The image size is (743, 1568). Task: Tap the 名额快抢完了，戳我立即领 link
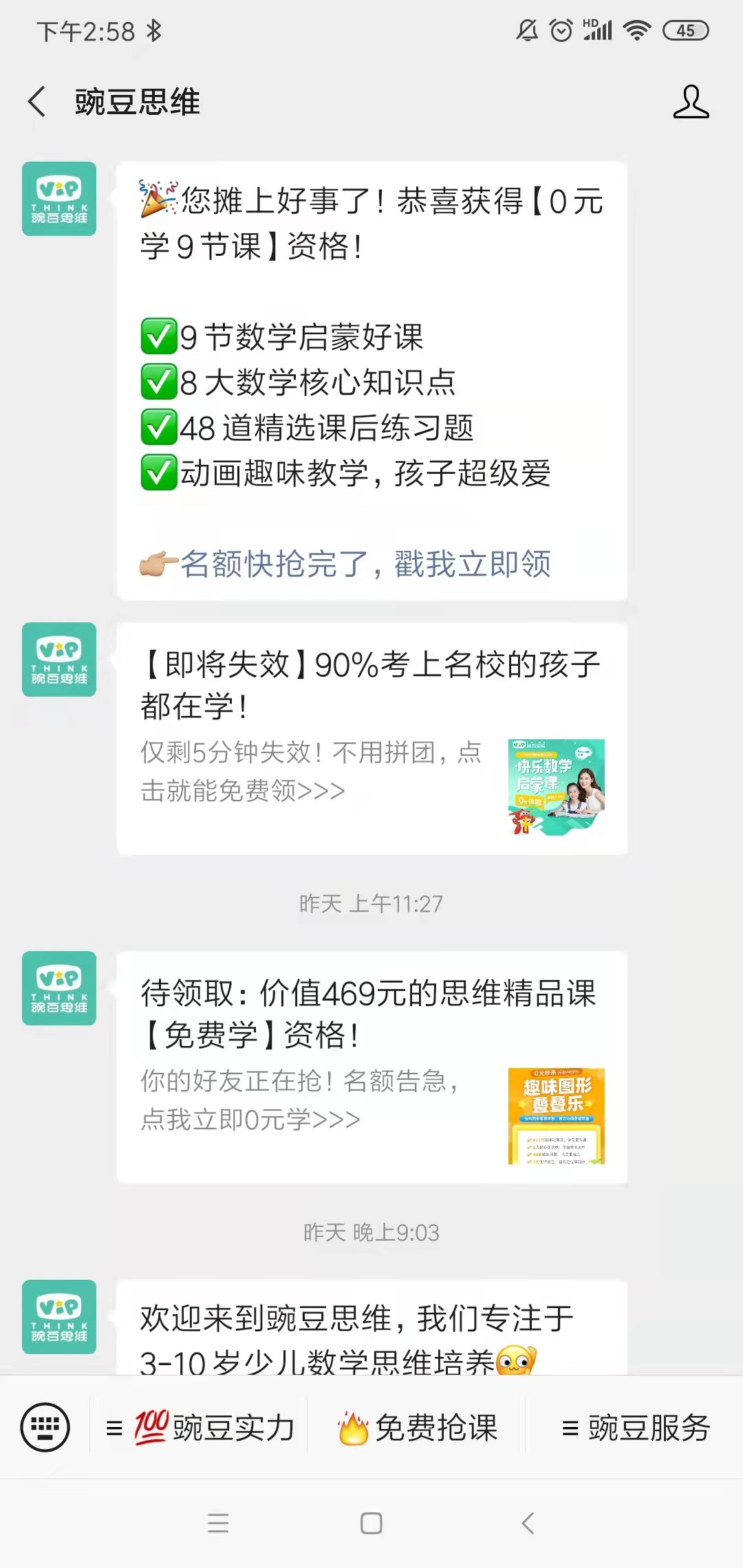click(x=365, y=564)
